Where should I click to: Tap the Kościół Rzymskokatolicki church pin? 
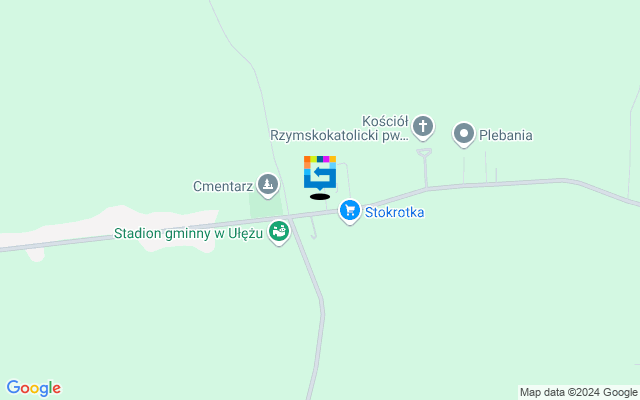click(424, 127)
